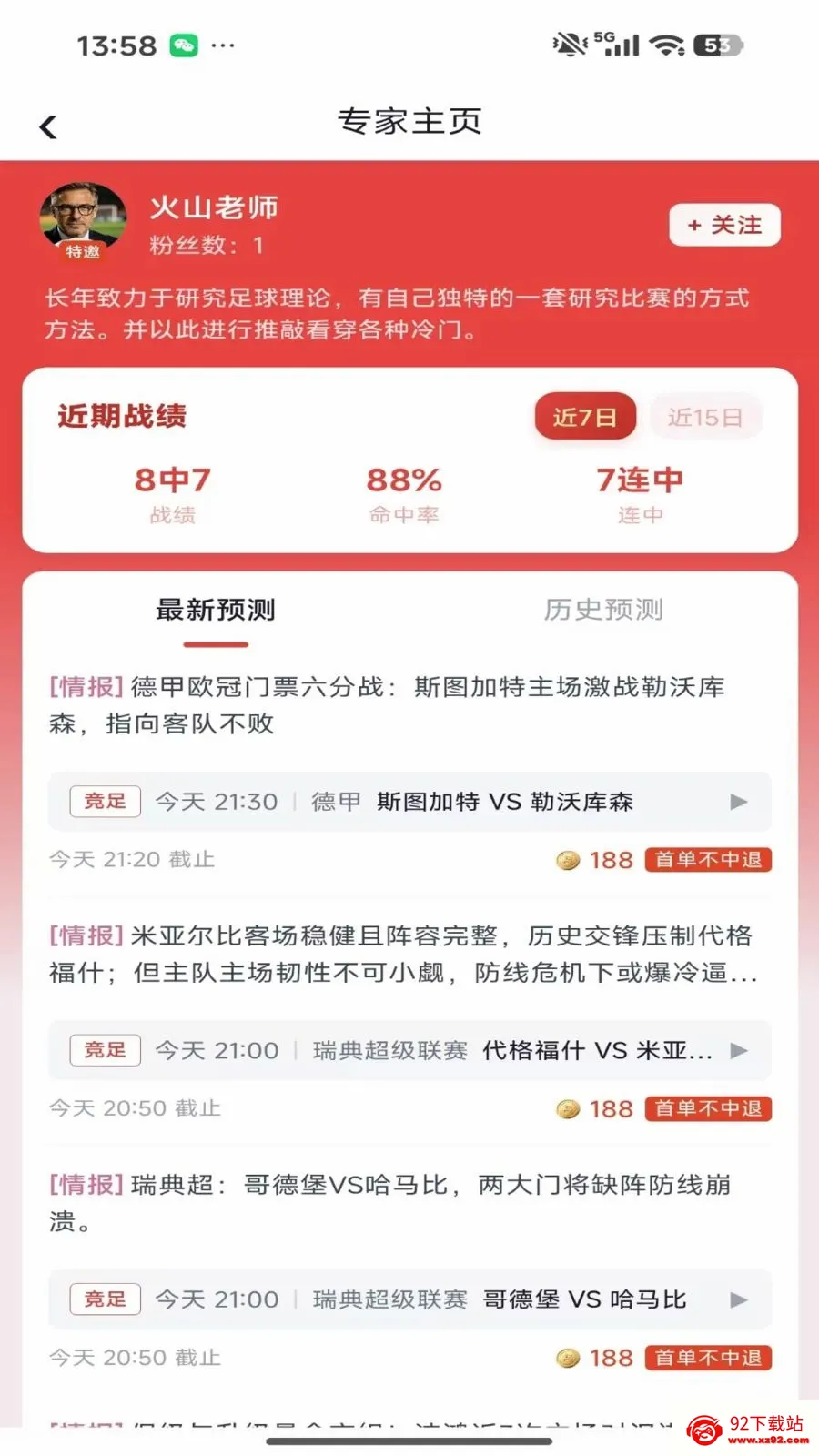
Task: Switch to the 近15日 record filter
Action: tap(705, 417)
